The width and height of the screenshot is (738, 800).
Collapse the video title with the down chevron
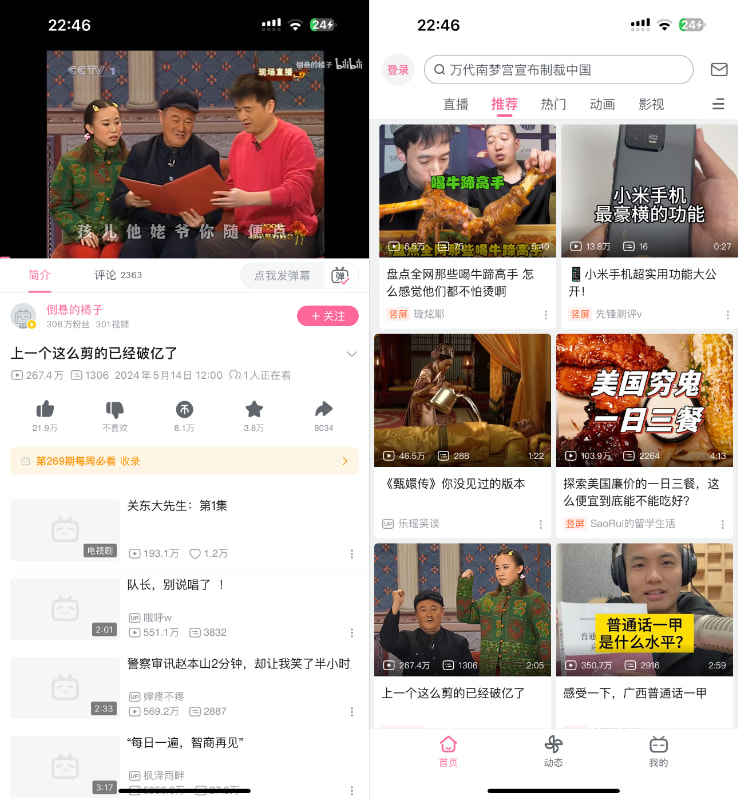pos(352,353)
